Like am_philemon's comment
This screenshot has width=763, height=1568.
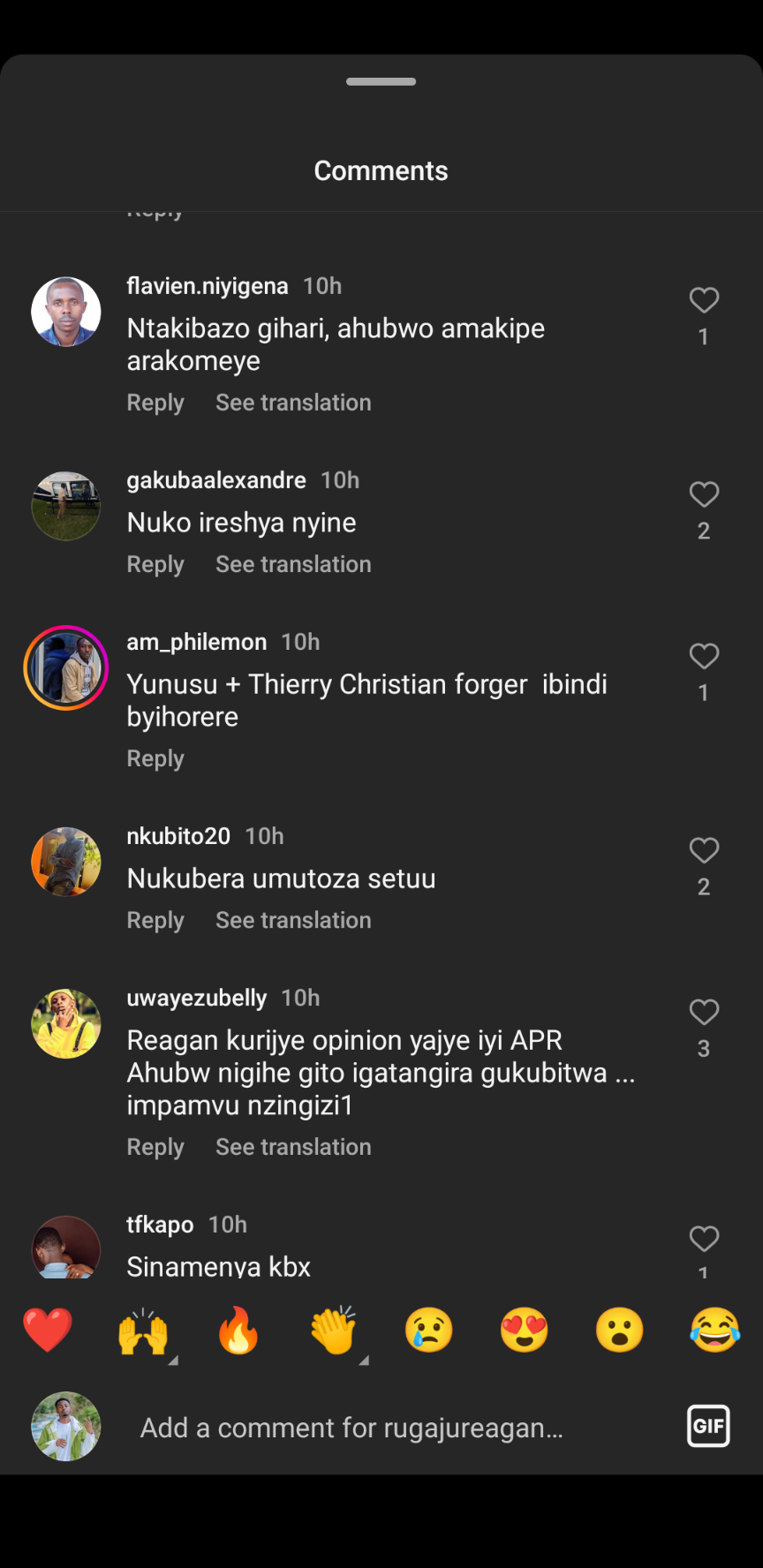[704, 656]
